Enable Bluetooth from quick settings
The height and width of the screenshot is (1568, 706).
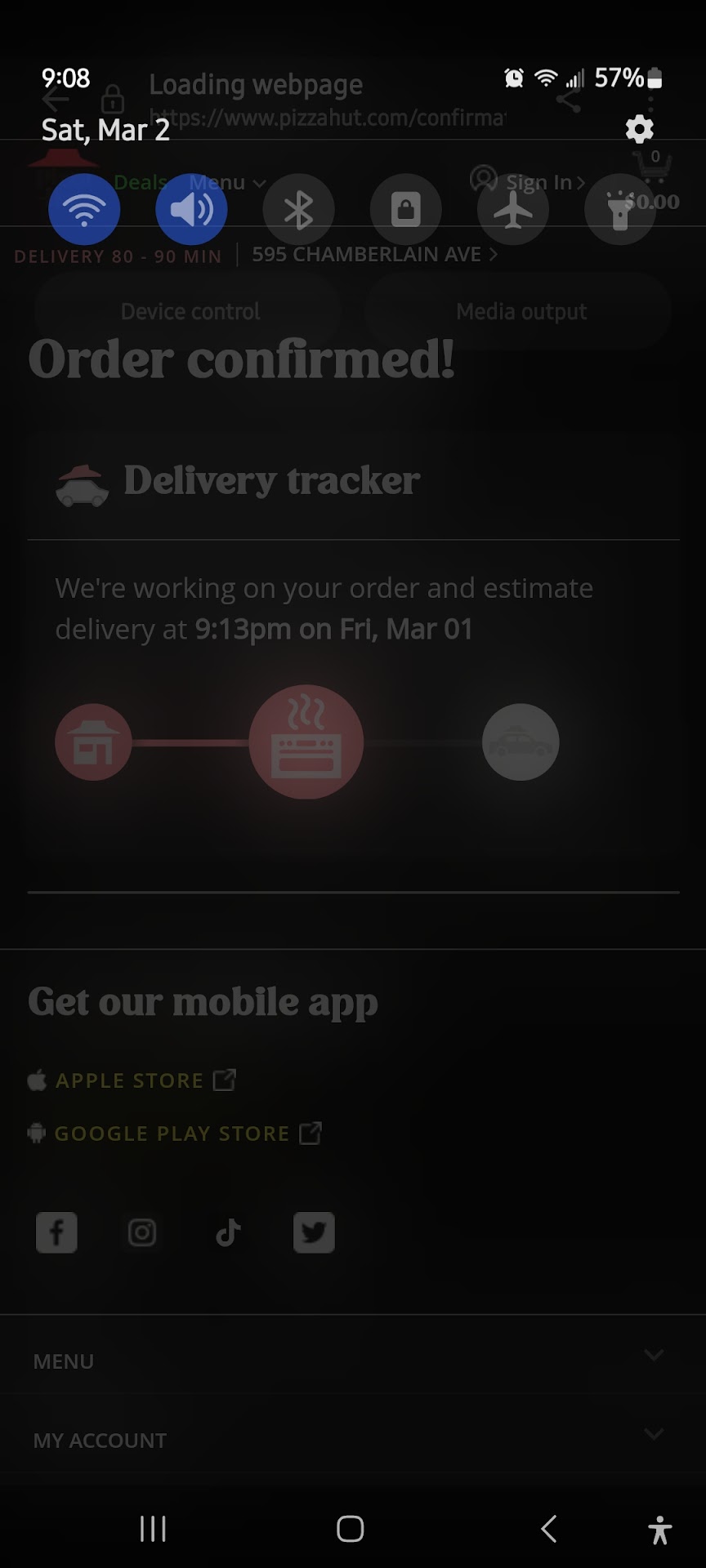(298, 210)
